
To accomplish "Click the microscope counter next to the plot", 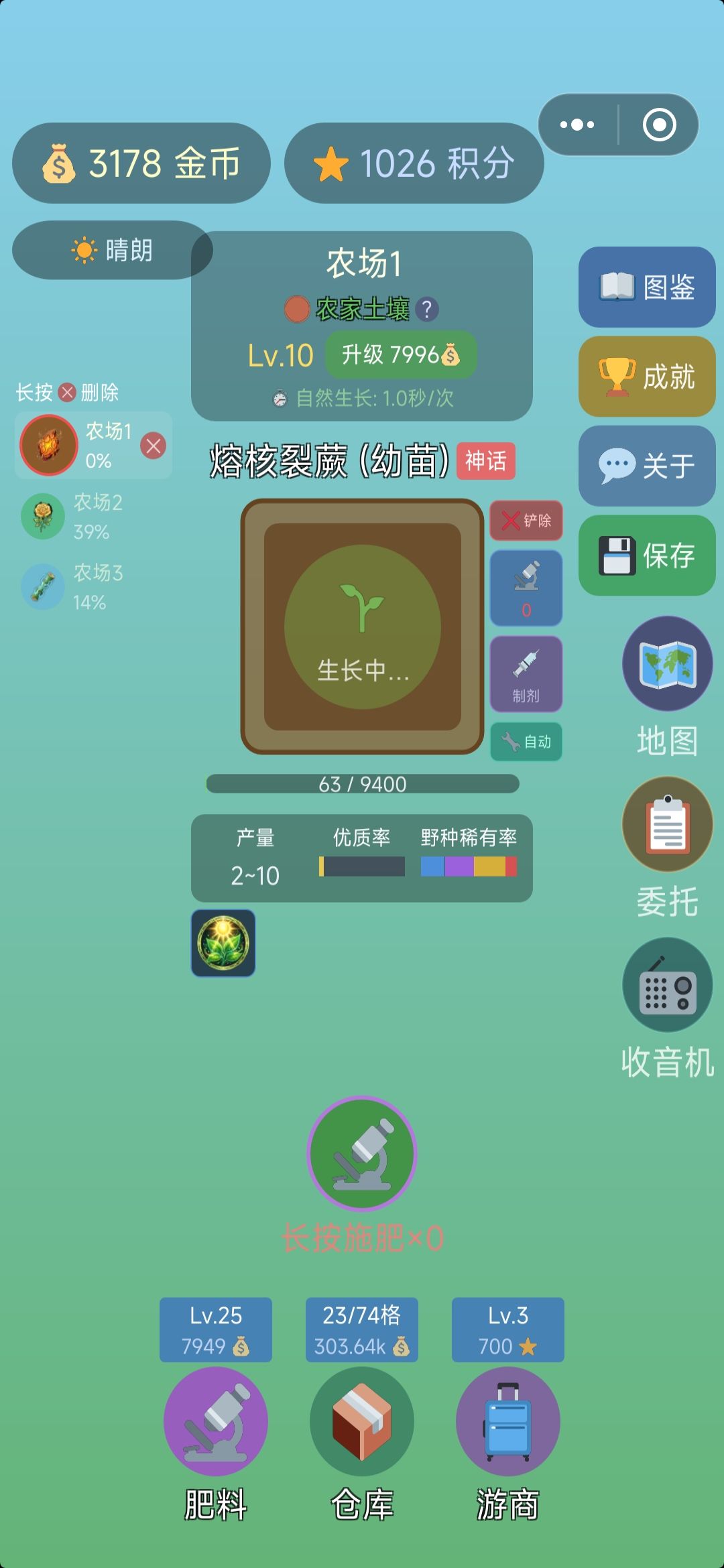I will (526, 586).
